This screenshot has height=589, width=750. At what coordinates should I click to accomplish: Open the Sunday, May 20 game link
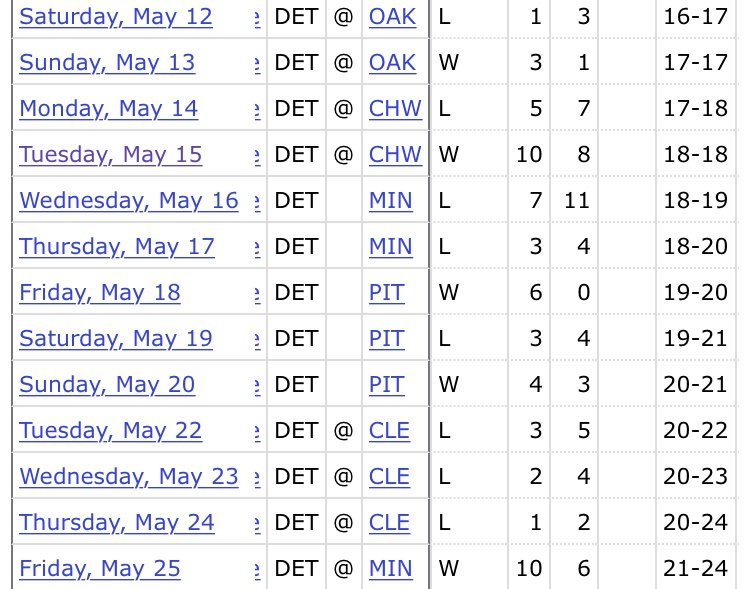[x=107, y=385]
